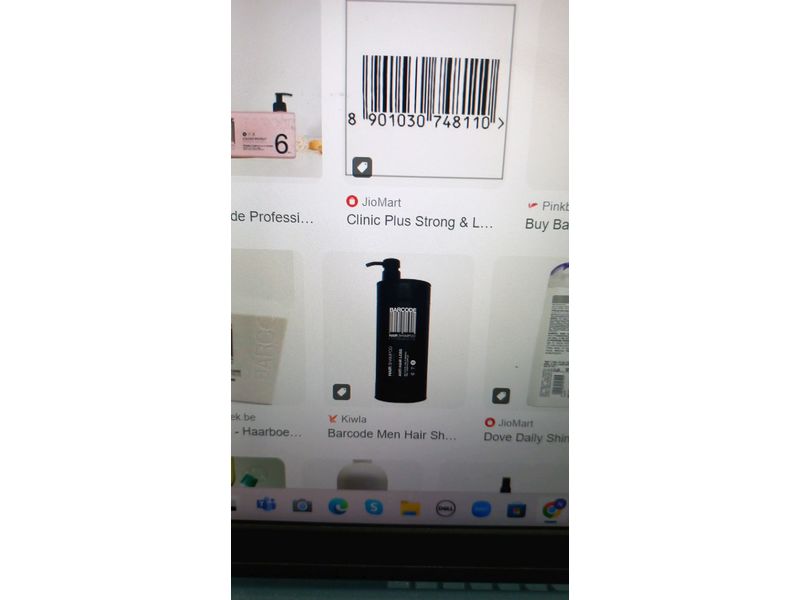800x600 pixels.
Task: Switch to Google Chrome in taskbar
Action: pyautogui.click(x=551, y=509)
